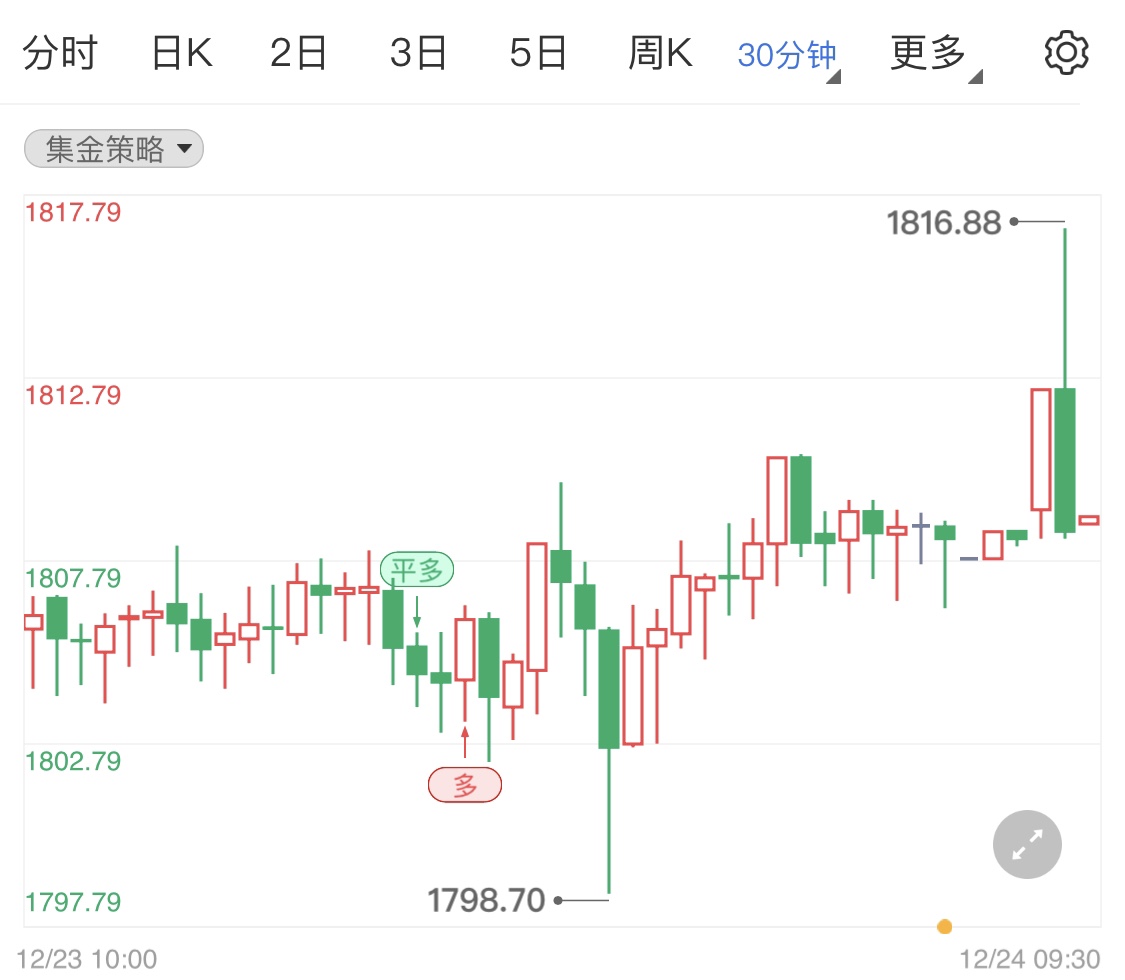
Task: Open the 30分钟 interval dropdown
Action: [x=788, y=55]
